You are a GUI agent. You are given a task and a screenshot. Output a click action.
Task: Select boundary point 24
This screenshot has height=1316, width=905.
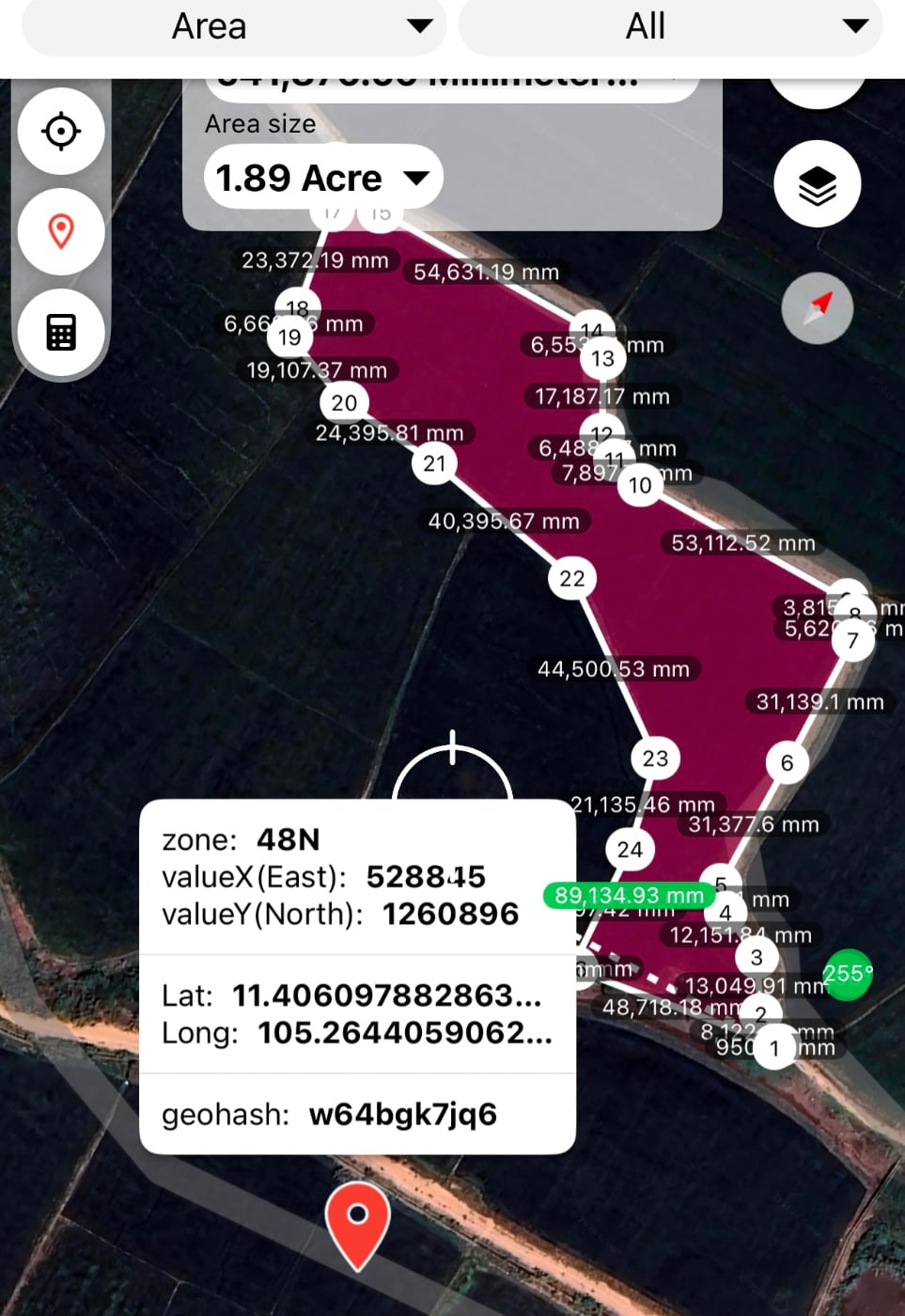pos(630,850)
